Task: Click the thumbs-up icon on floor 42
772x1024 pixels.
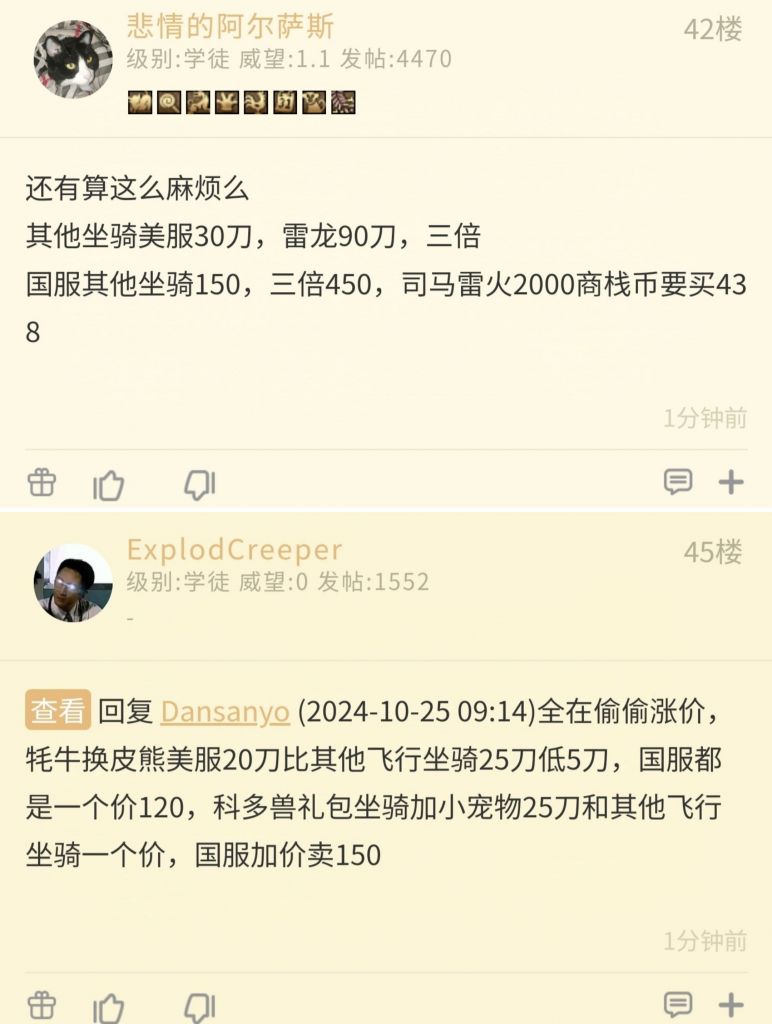Action: point(108,482)
